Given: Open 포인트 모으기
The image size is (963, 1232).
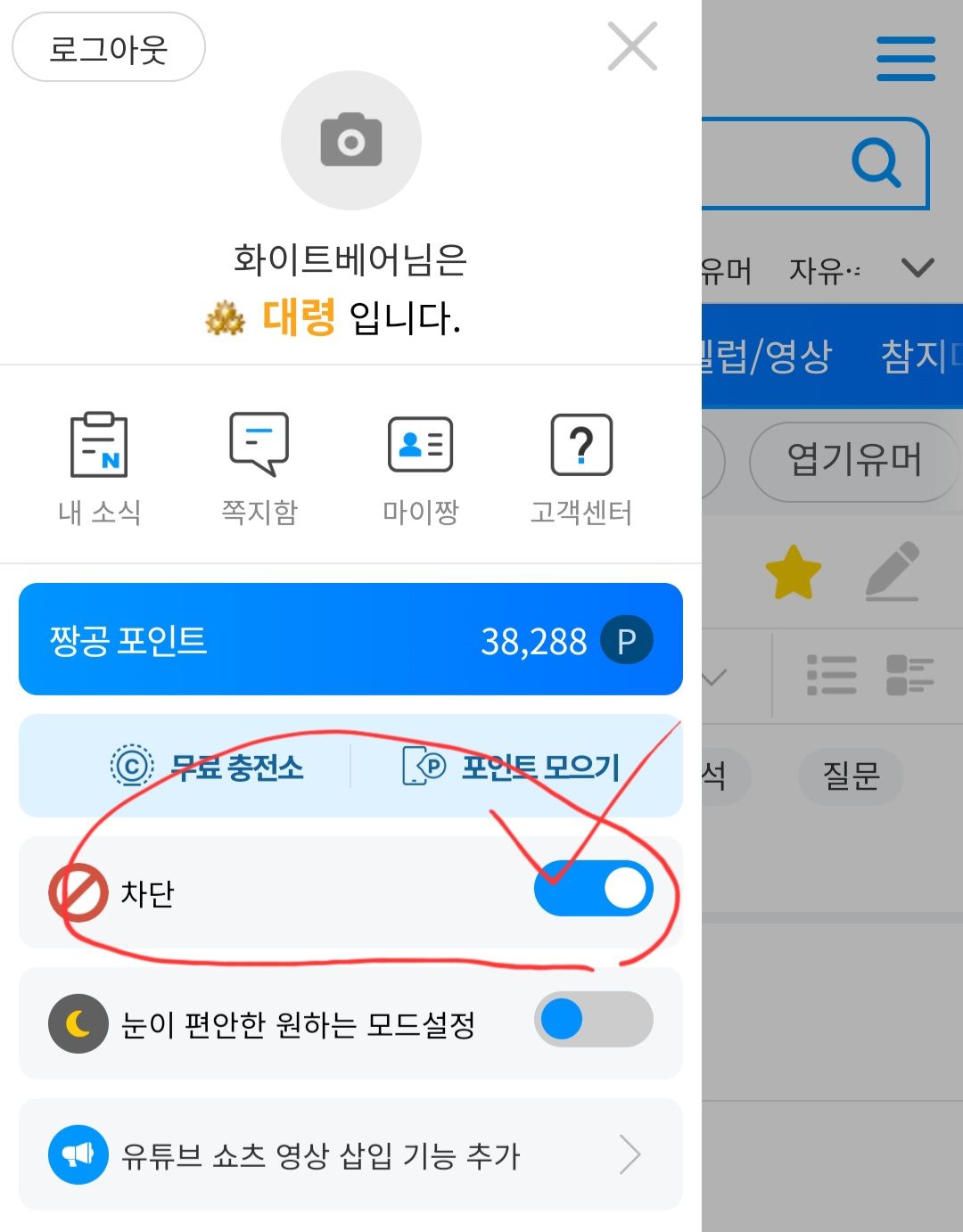Looking at the screenshot, I should click(x=513, y=767).
